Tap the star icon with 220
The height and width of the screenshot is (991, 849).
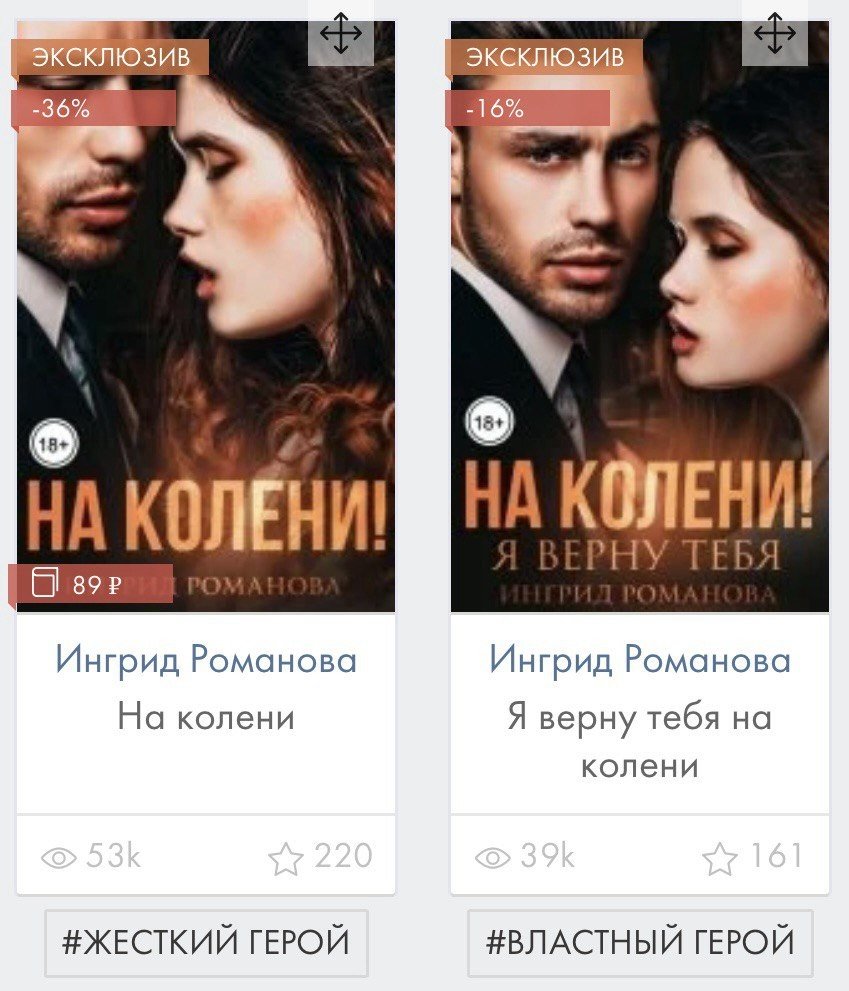click(286, 858)
